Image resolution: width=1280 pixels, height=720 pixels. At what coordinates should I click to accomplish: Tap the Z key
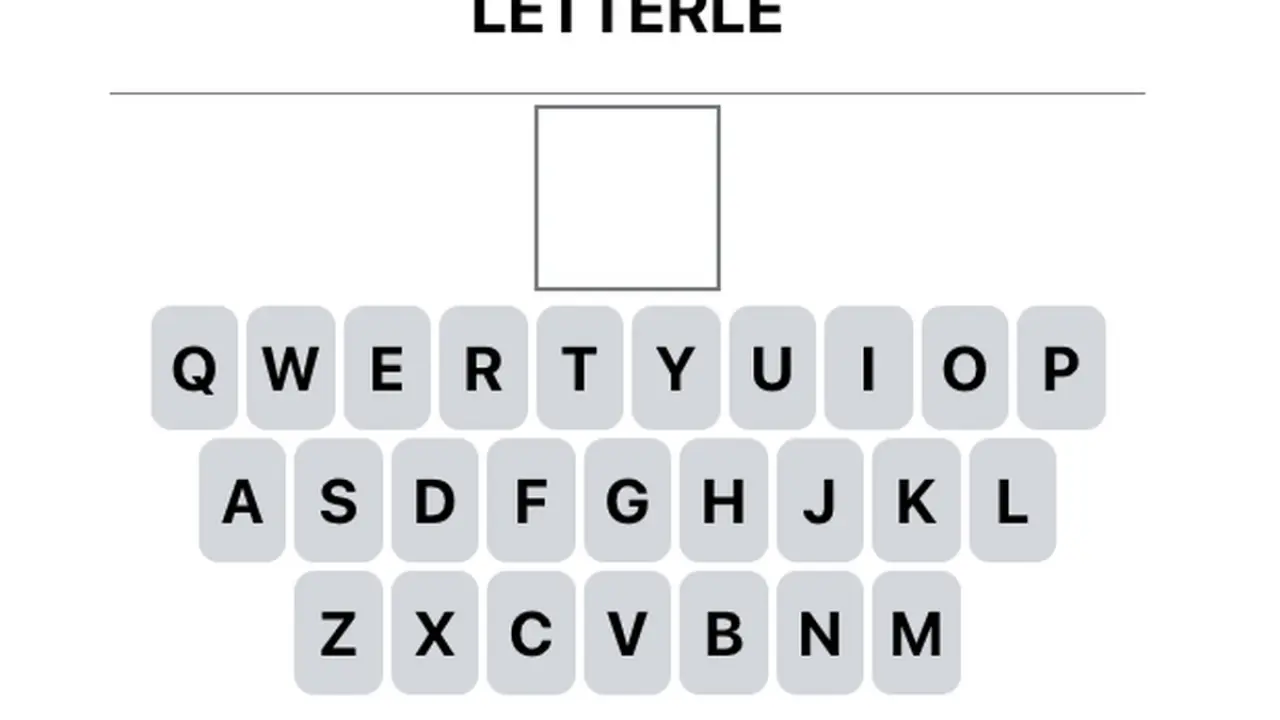[x=338, y=632]
